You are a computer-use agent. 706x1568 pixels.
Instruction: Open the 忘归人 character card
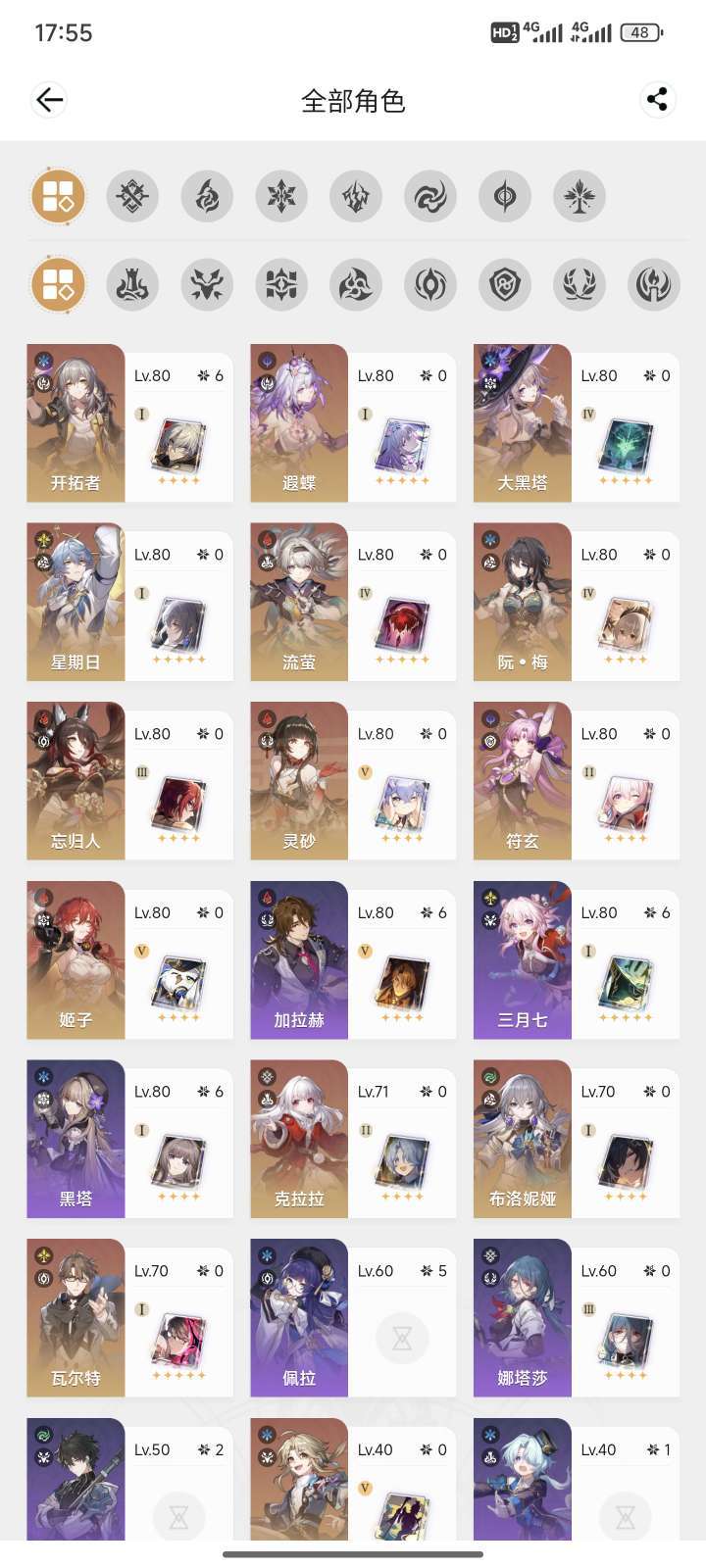coord(129,781)
